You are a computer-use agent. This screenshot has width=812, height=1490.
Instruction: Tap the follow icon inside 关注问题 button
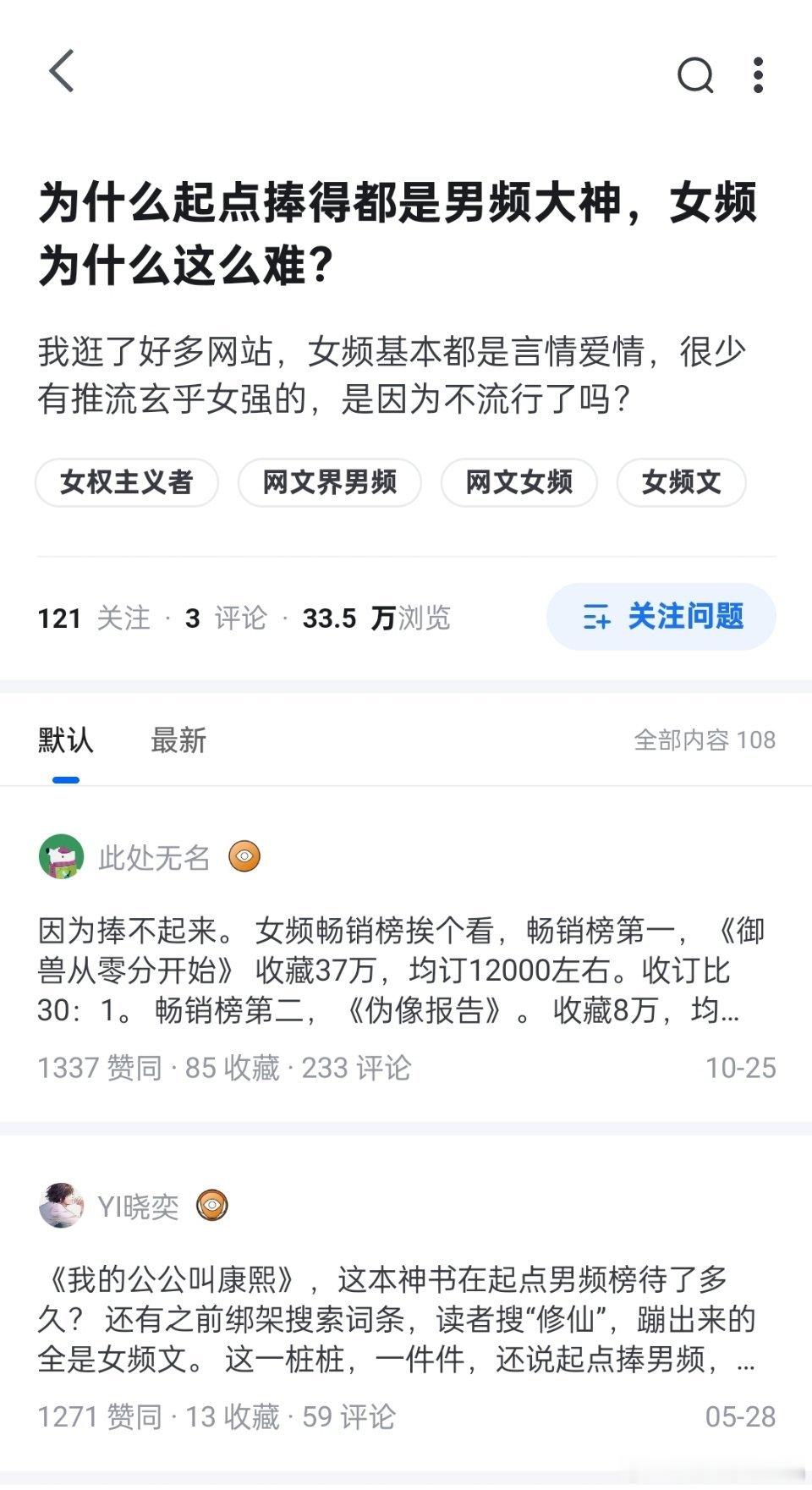click(x=597, y=617)
